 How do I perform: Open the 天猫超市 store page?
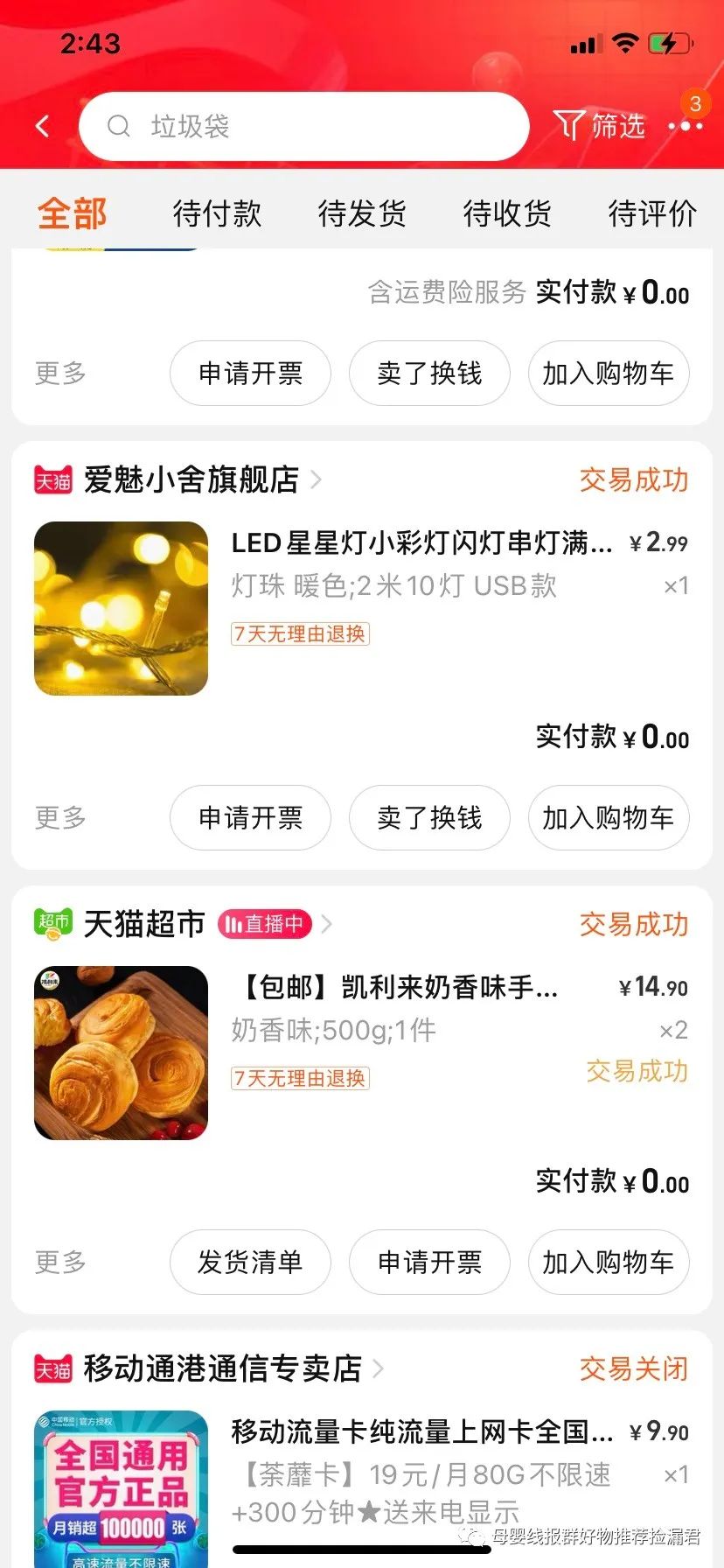click(144, 924)
